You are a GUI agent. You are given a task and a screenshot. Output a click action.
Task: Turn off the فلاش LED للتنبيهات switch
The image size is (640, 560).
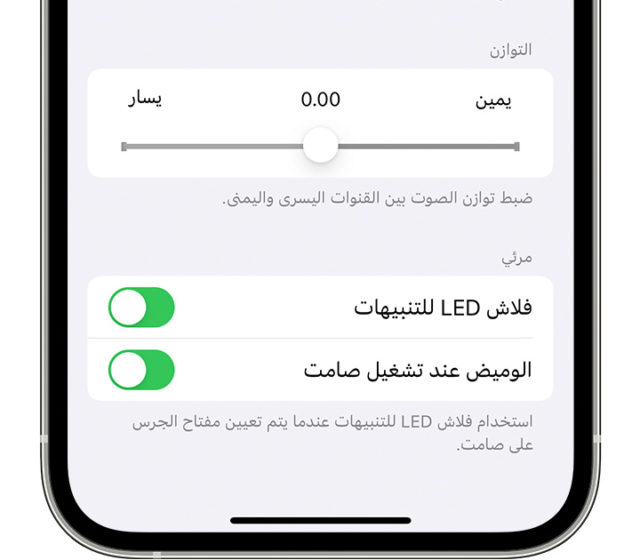click(141, 307)
